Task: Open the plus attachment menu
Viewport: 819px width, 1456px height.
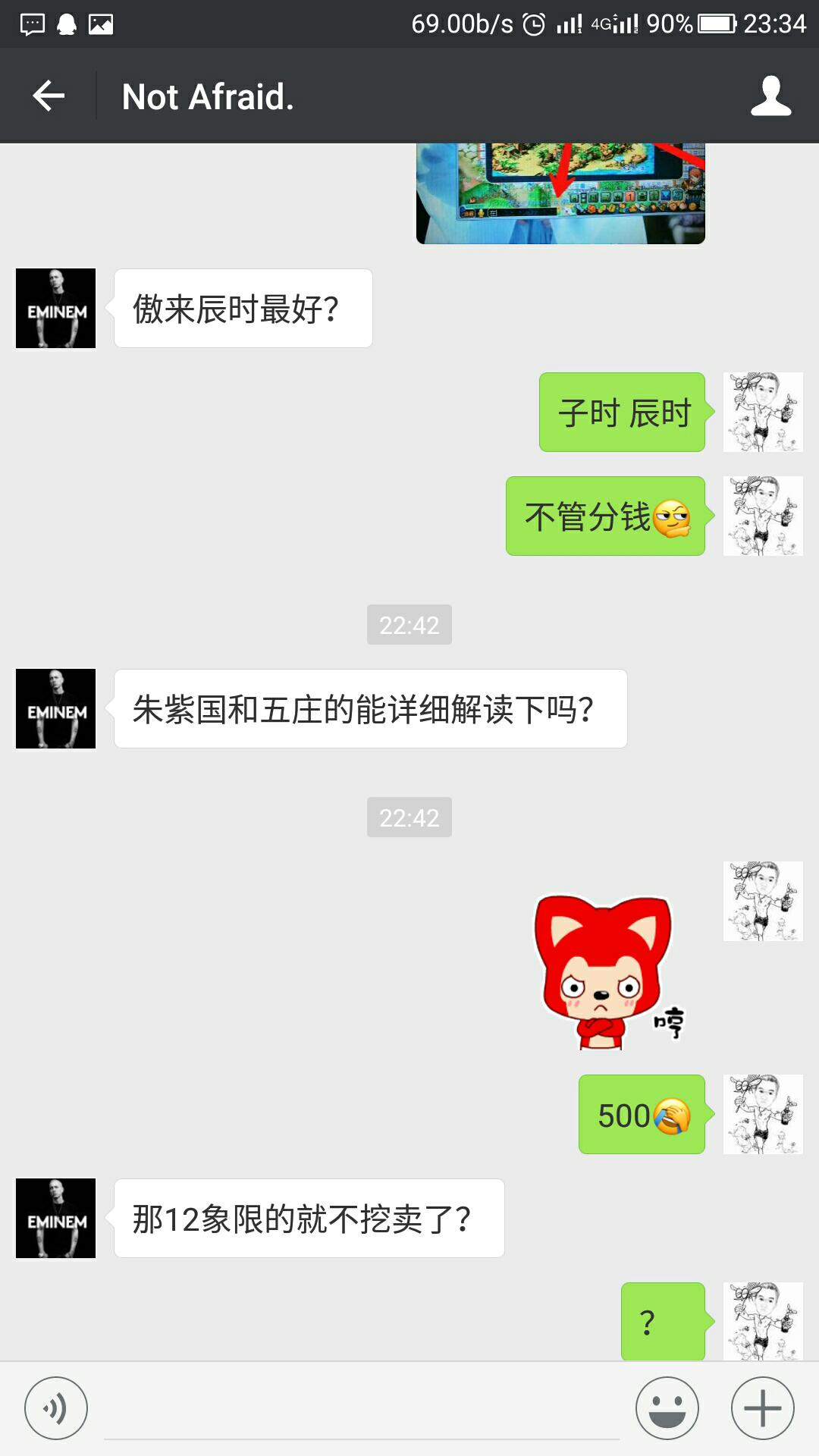Action: [x=762, y=1408]
